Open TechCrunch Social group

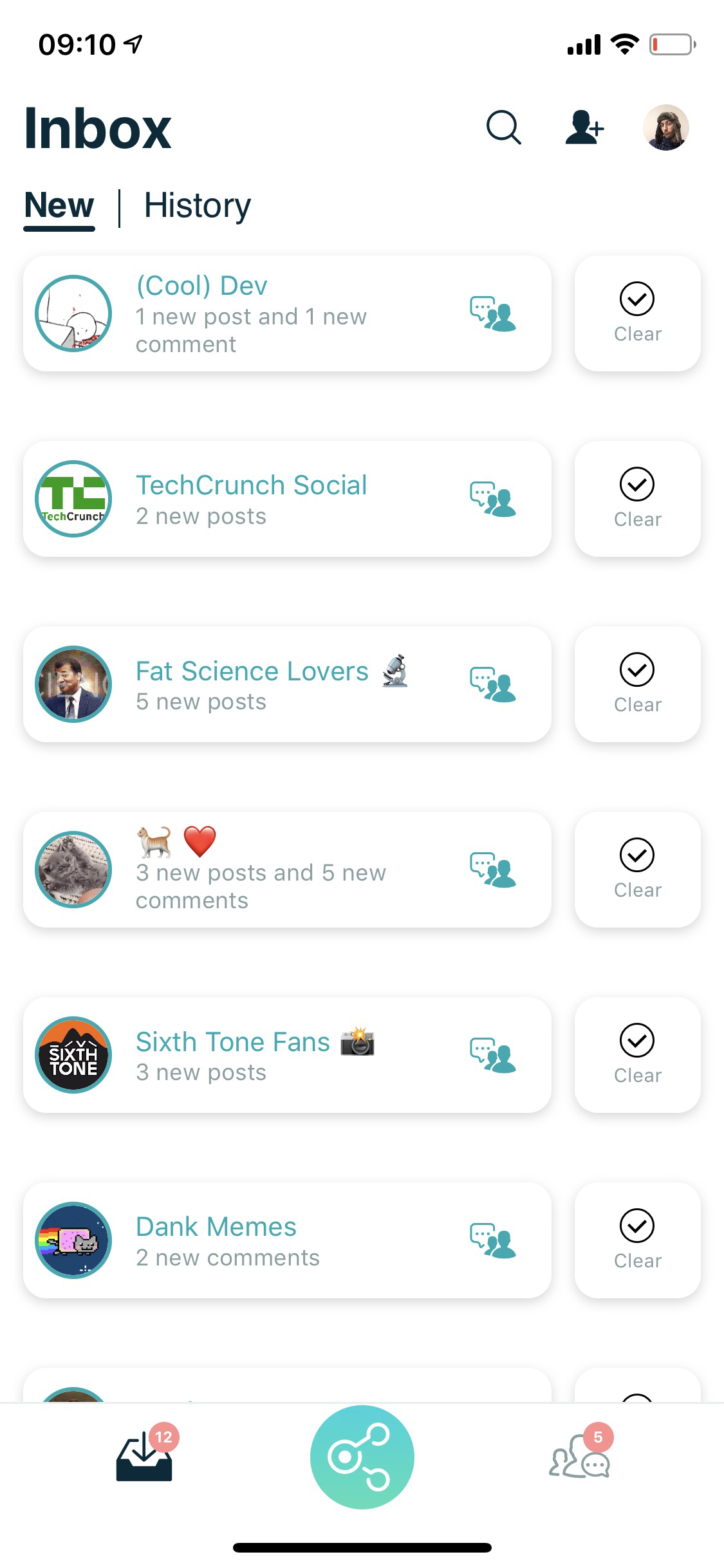pos(287,499)
